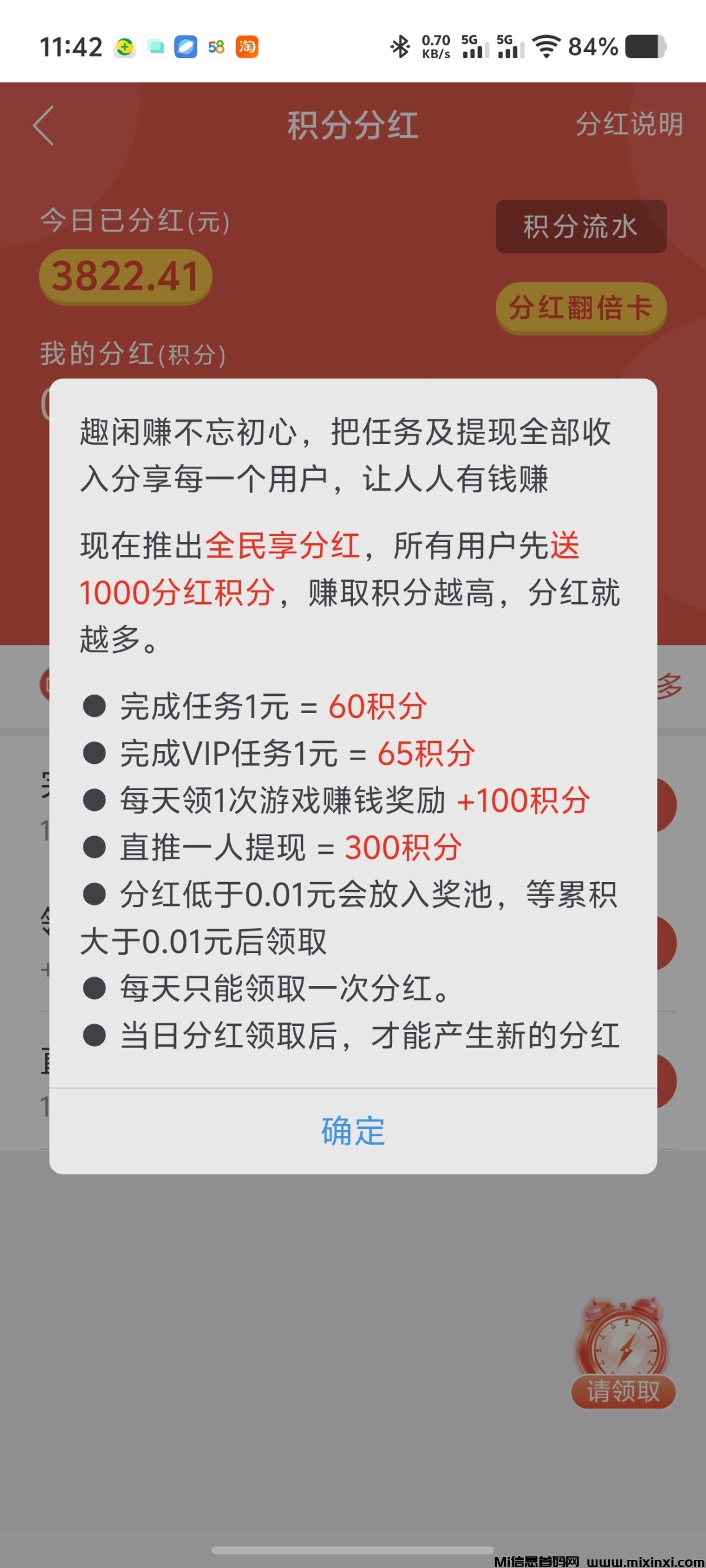Viewport: 706px width, 1568px height.
Task: Tap the Taobao app icon in status bar
Action: point(247,47)
